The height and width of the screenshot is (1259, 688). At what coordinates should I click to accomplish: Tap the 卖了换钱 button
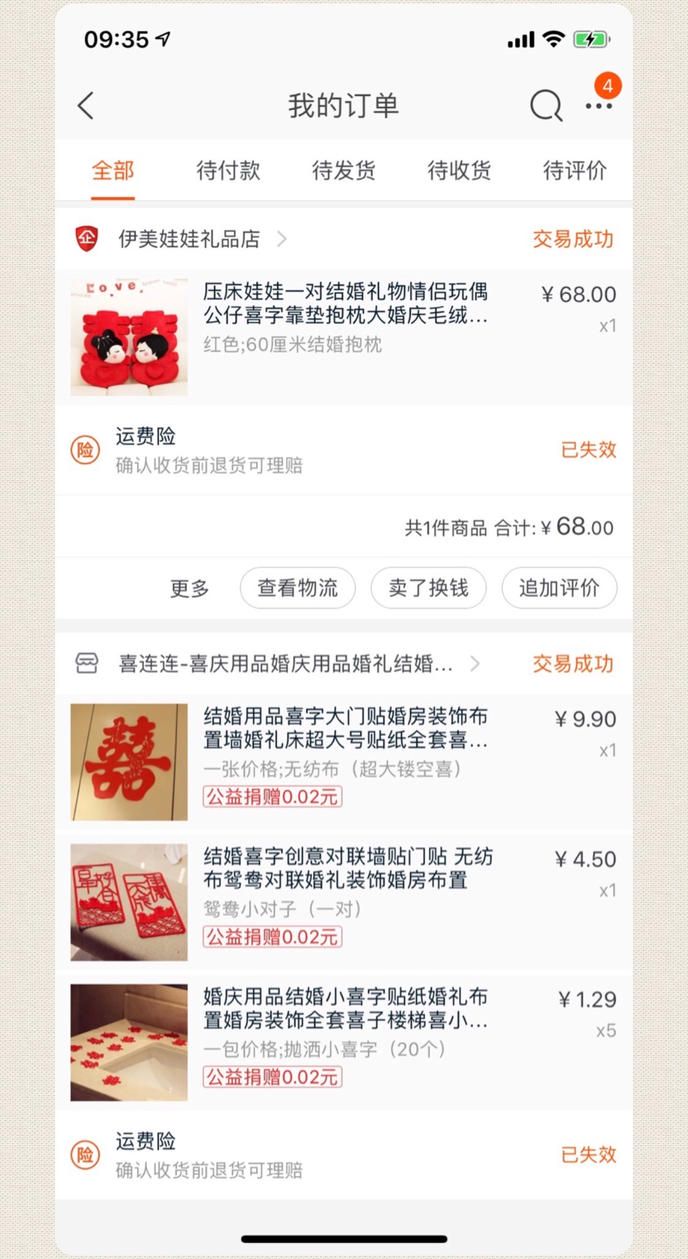pos(429,588)
